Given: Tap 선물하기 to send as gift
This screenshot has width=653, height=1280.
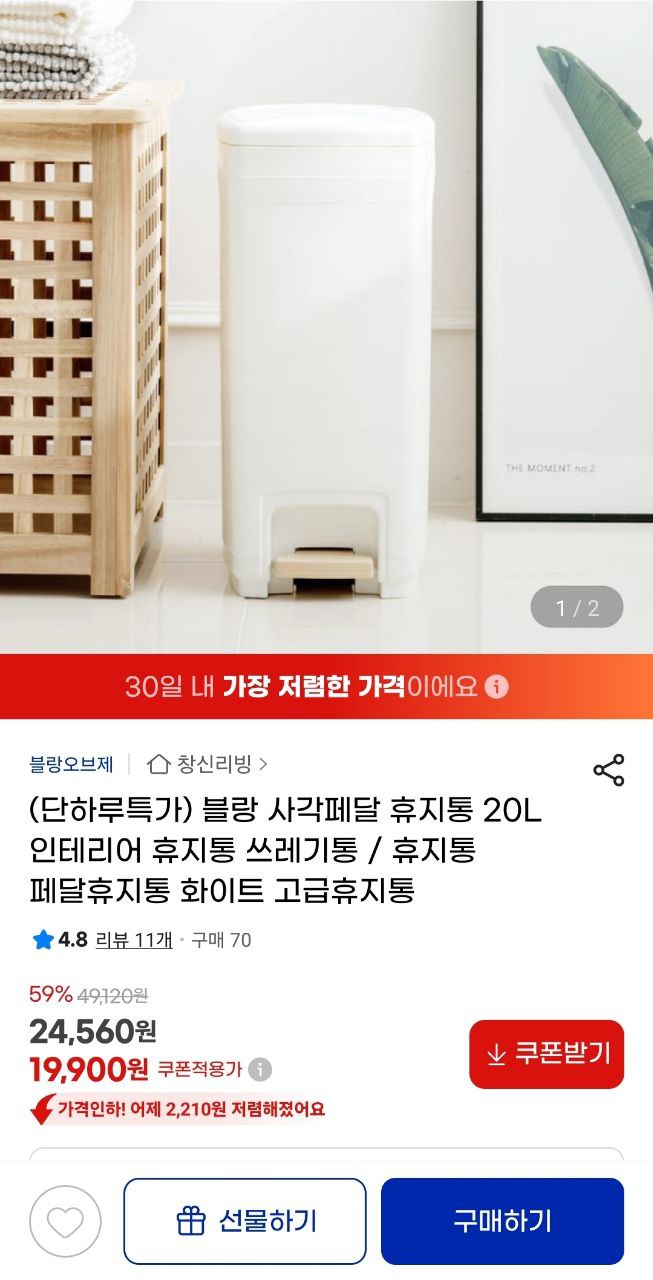Looking at the screenshot, I should click(245, 1221).
